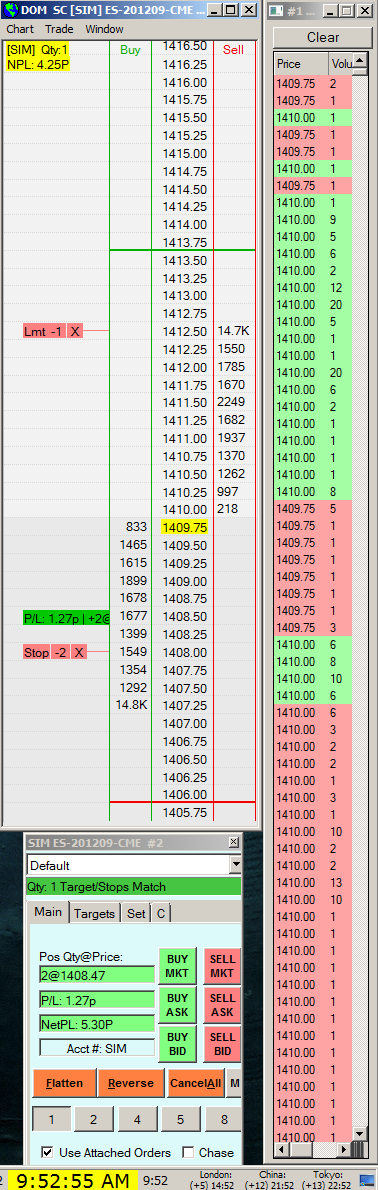The width and height of the screenshot is (378, 1190).
Task: Clear the time and sales list
Action: click(x=323, y=37)
